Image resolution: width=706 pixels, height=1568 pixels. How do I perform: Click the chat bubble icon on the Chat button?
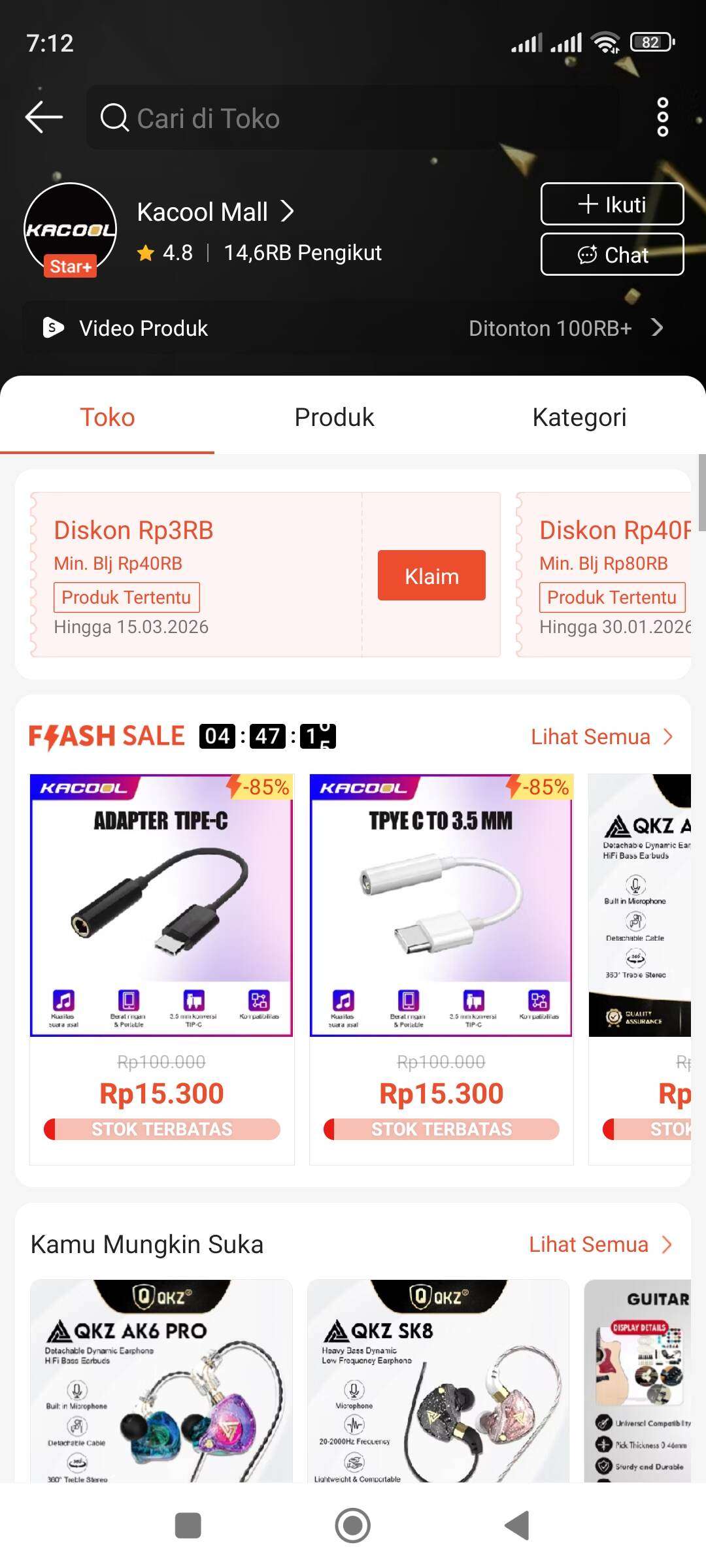(x=587, y=255)
